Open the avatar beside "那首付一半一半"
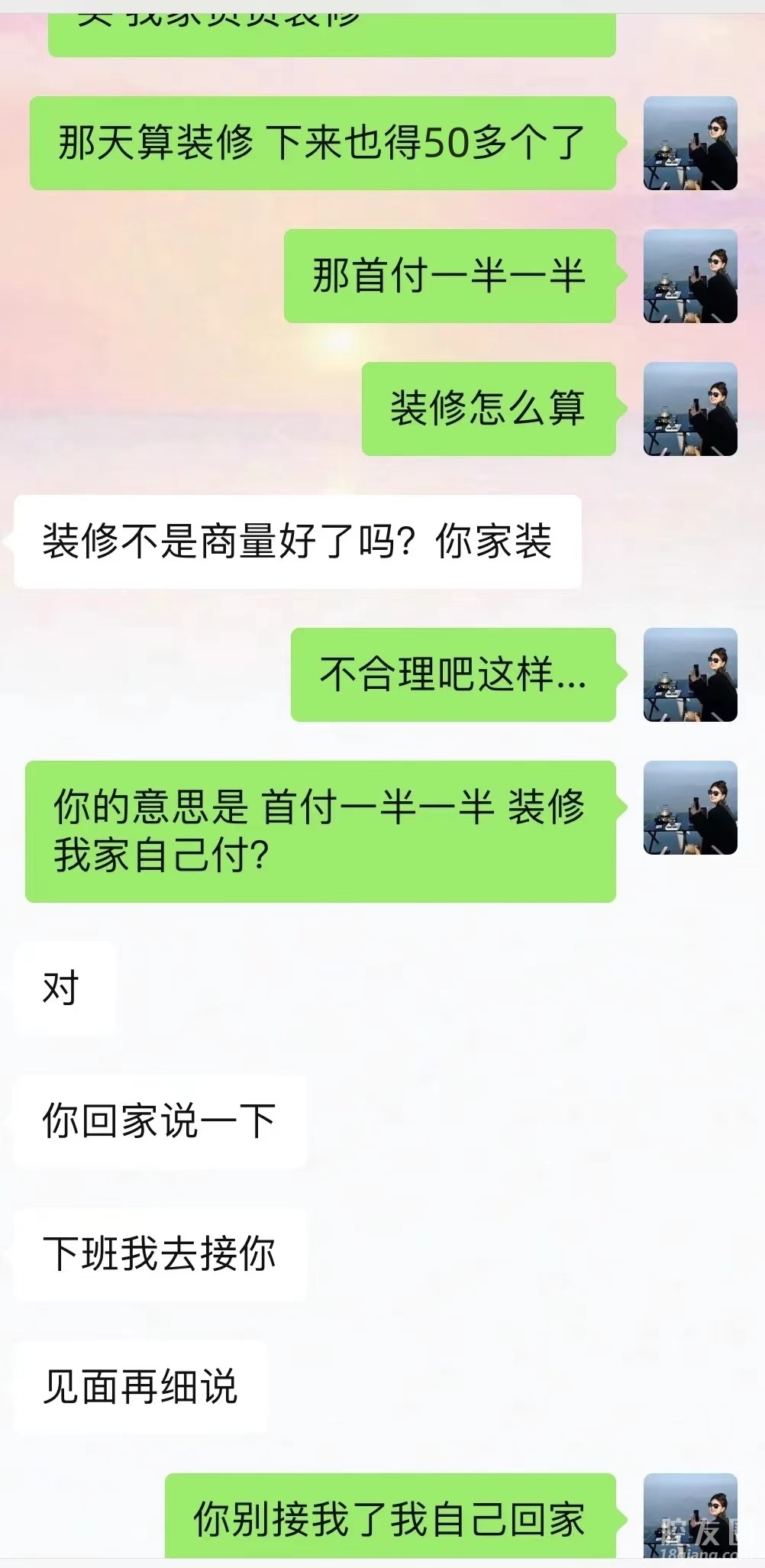This screenshot has height=1568, width=765. [x=690, y=276]
